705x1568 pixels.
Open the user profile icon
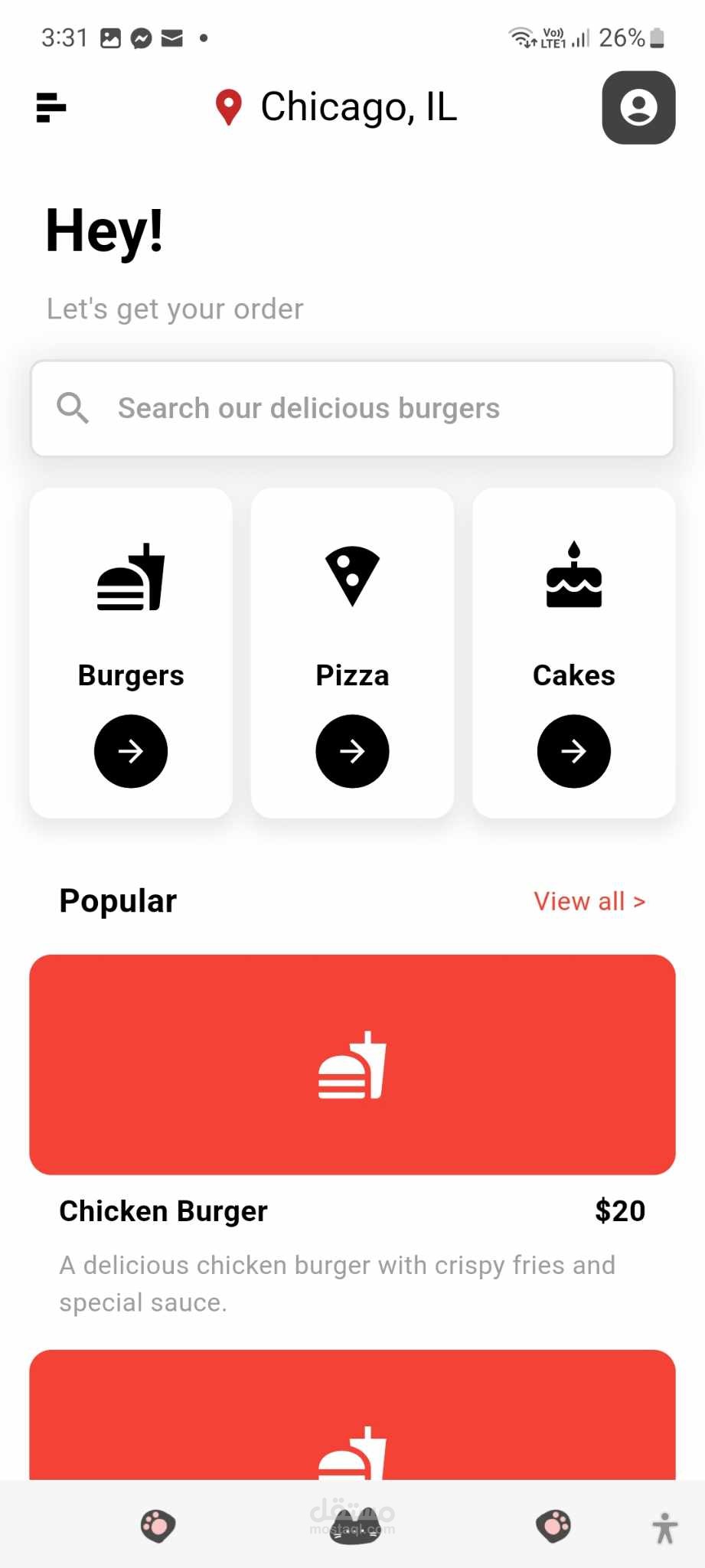coord(638,108)
